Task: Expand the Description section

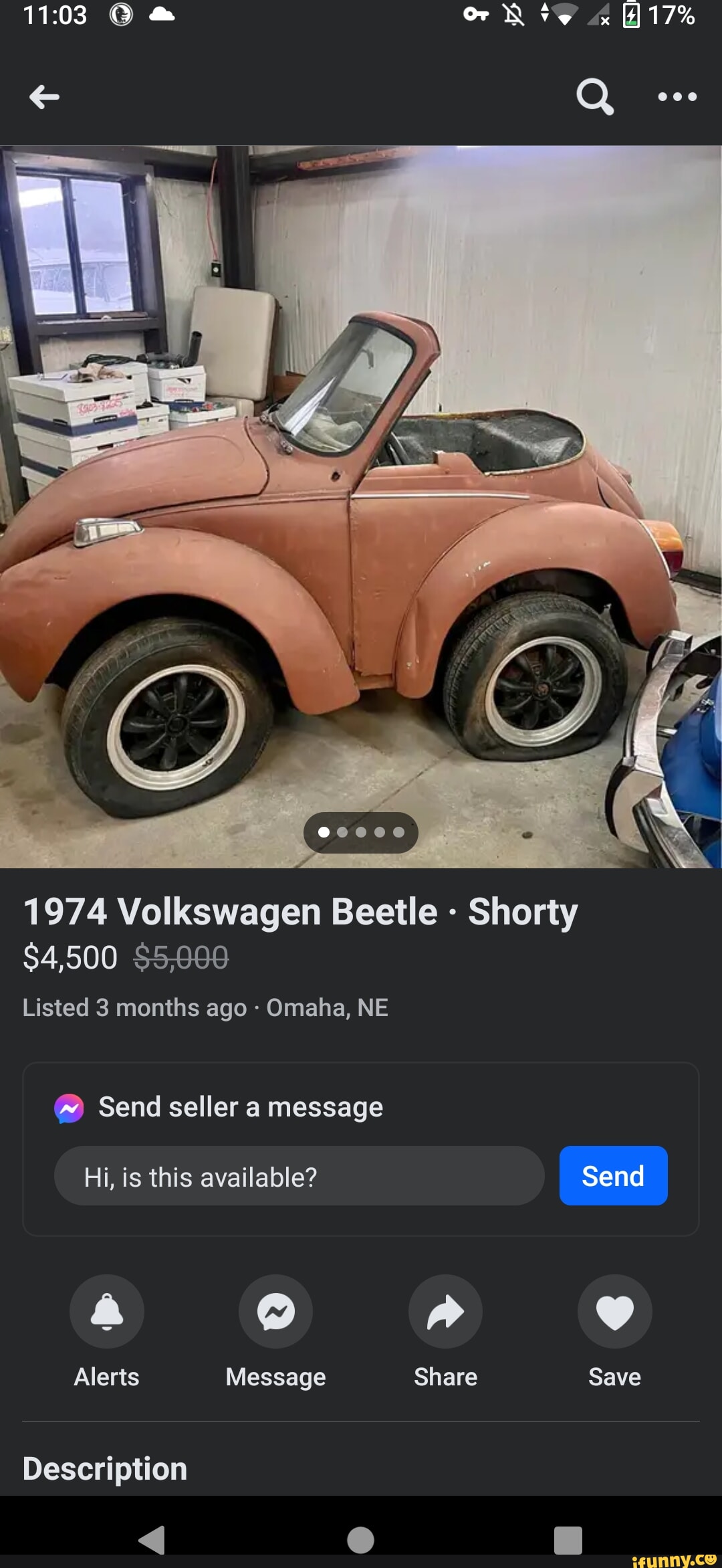Action: point(104,1468)
